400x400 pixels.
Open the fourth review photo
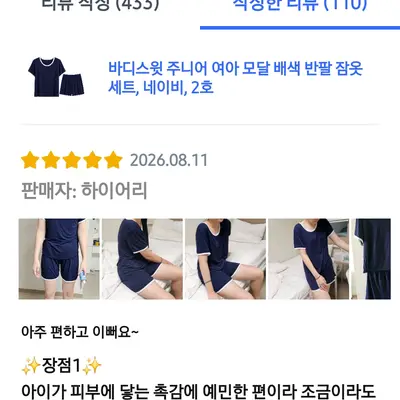309,259
